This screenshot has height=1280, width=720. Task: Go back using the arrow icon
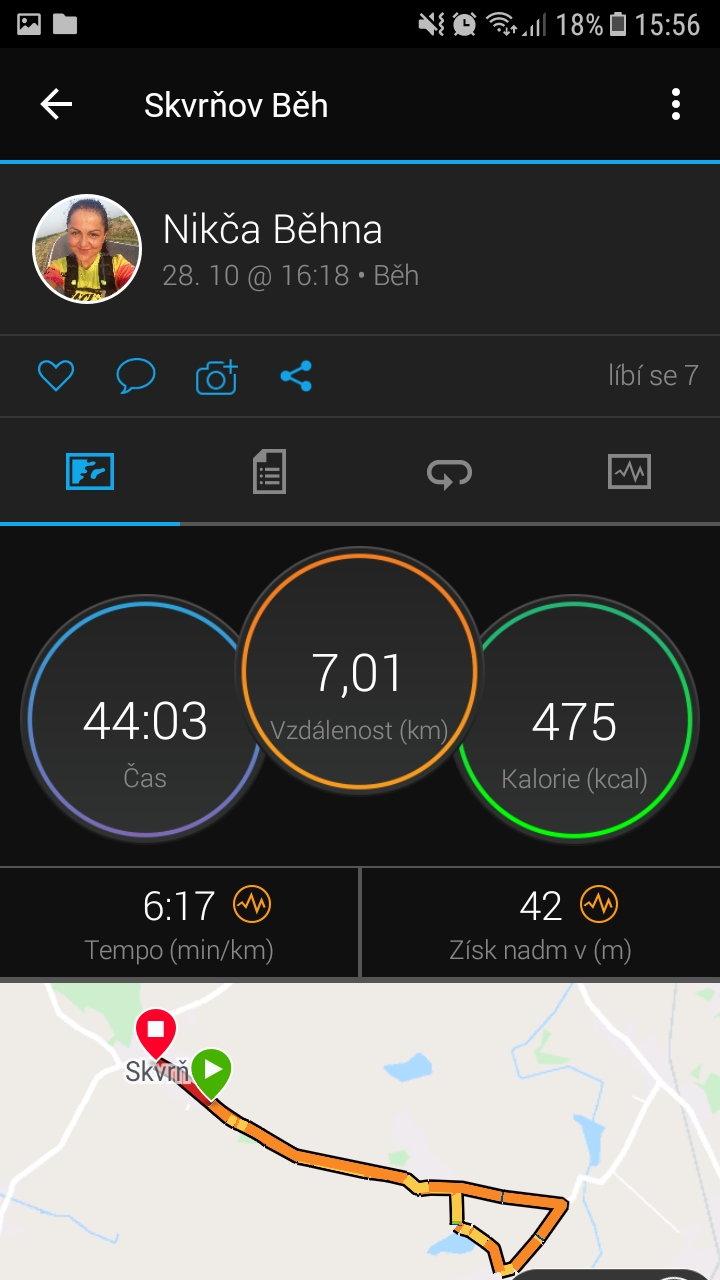click(56, 104)
